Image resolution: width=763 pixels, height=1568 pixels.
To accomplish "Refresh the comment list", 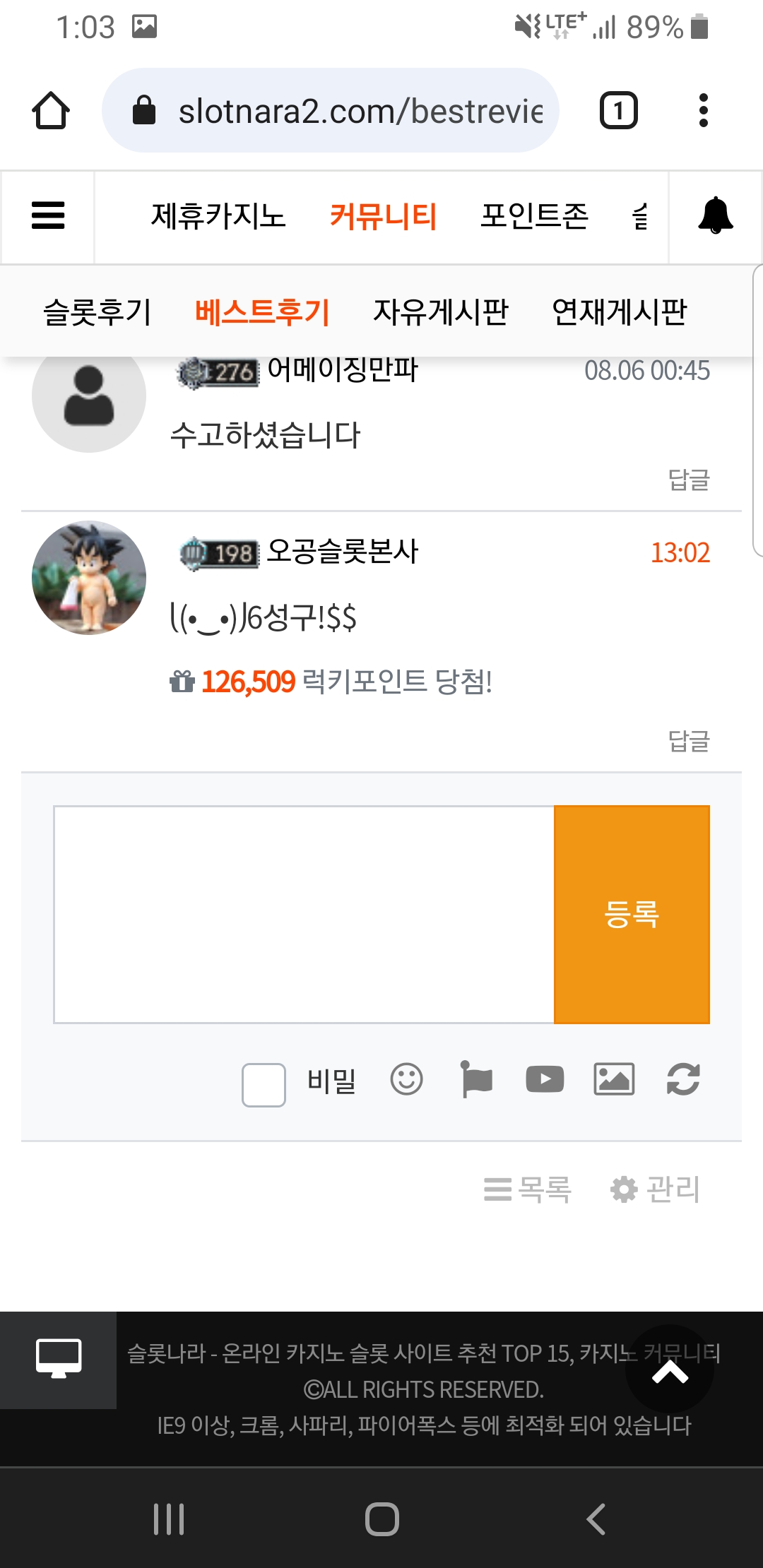I will point(683,1079).
